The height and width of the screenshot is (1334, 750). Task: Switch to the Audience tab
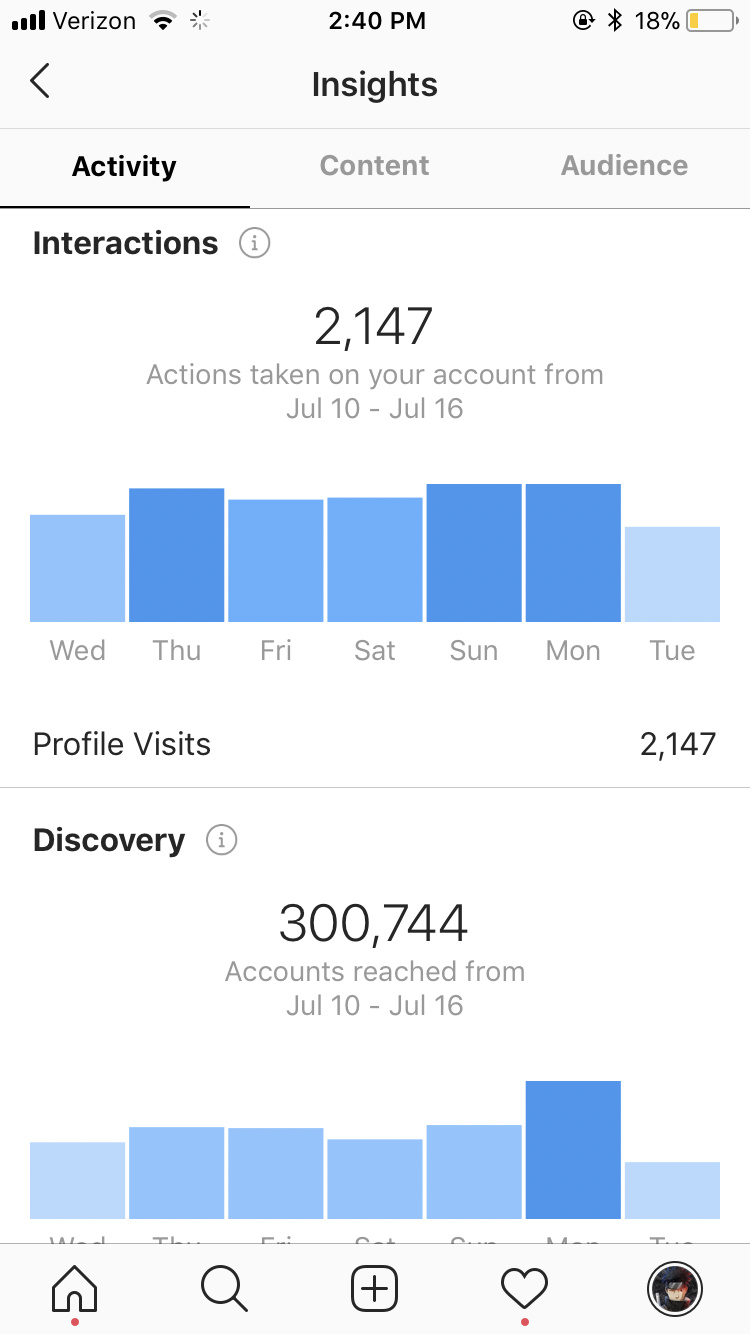[x=624, y=166]
